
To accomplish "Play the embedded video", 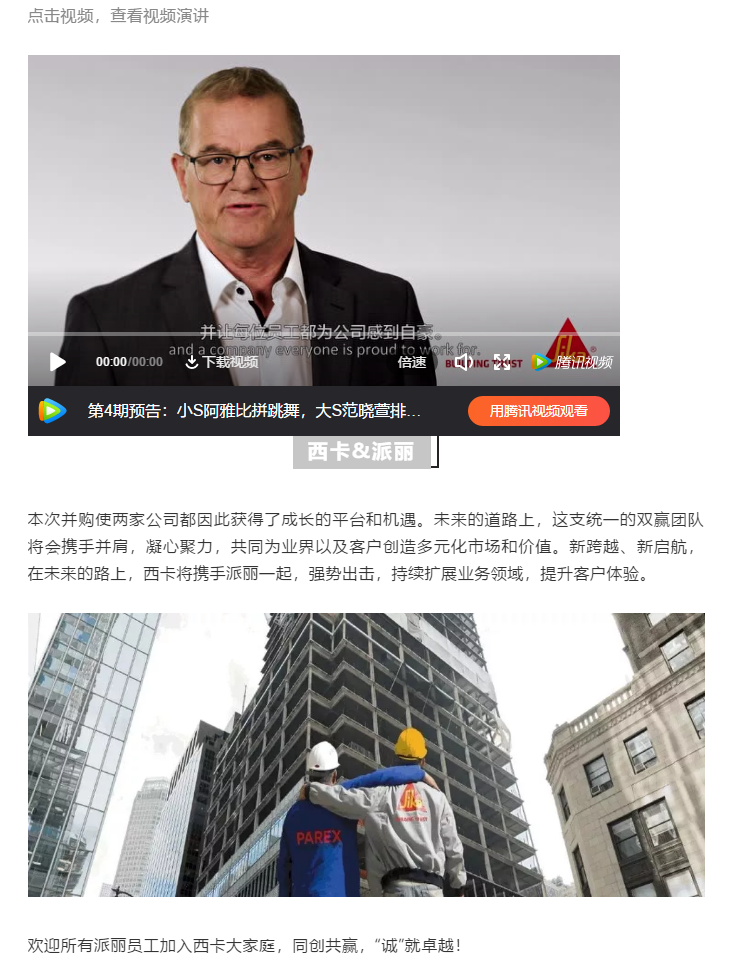I will point(58,362).
